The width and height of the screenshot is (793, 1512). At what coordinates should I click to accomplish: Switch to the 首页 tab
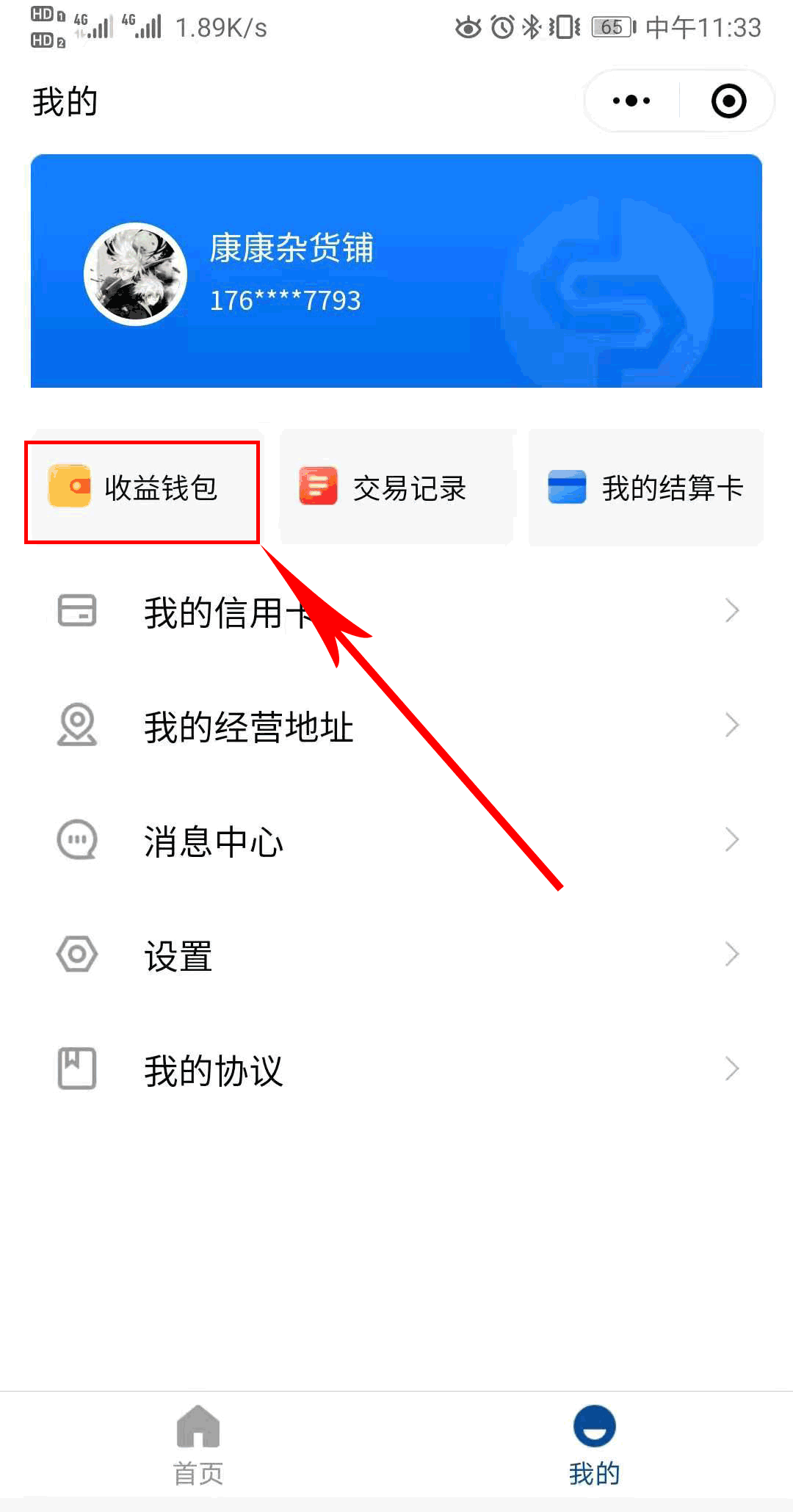[x=198, y=1443]
